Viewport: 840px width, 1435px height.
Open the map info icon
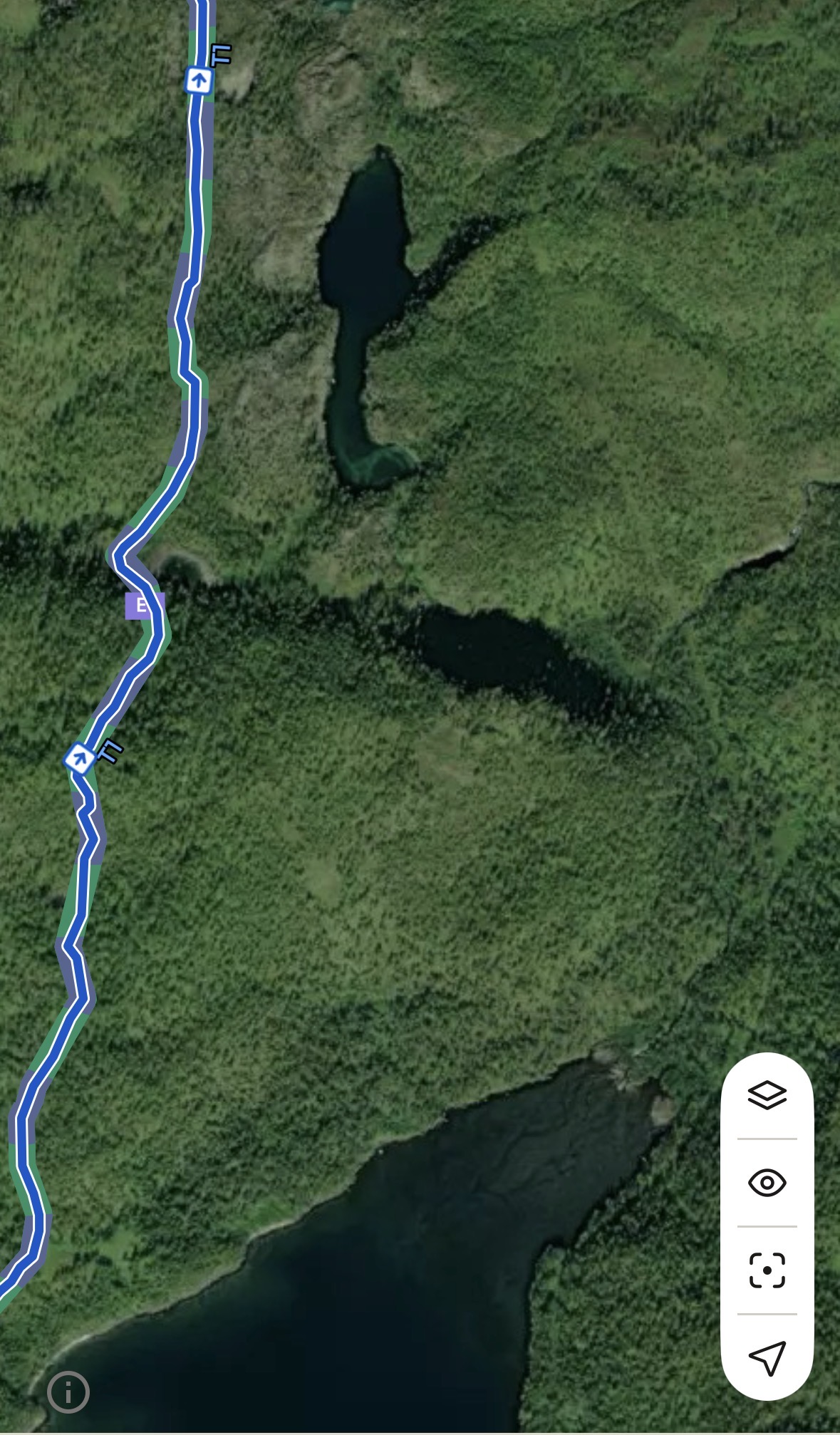[68, 1392]
